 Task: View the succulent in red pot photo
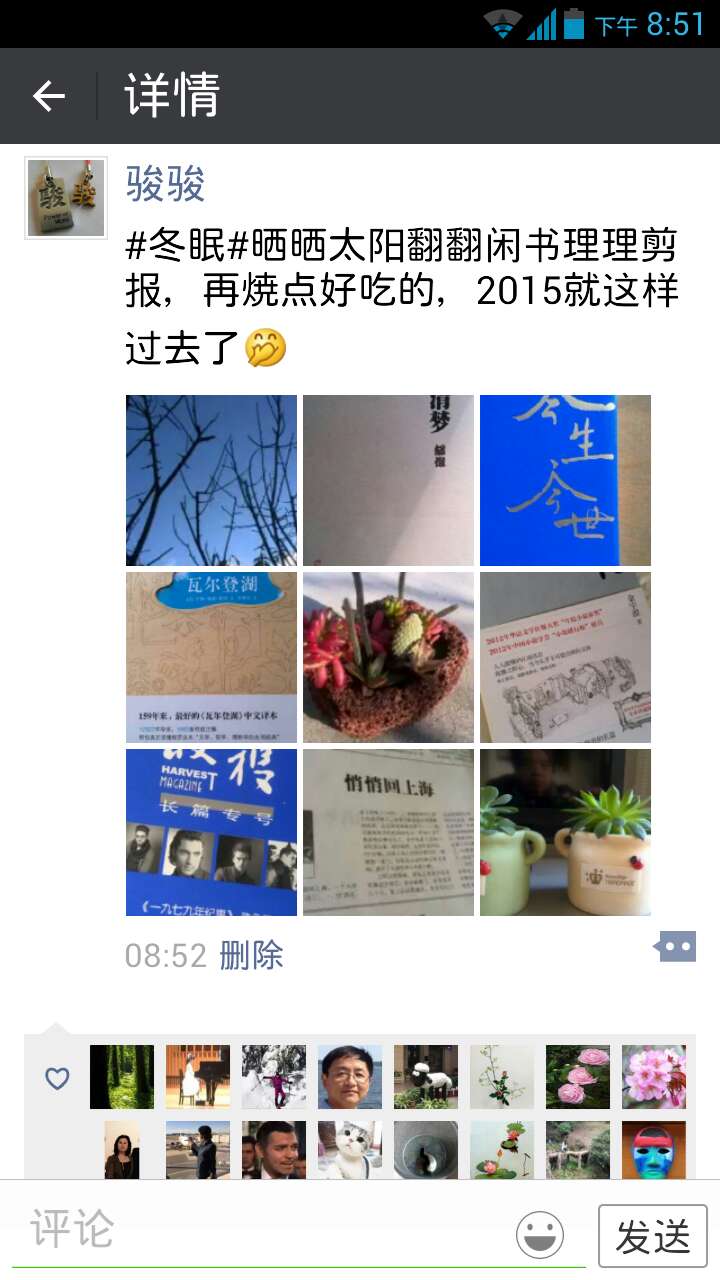click(388, 657)
